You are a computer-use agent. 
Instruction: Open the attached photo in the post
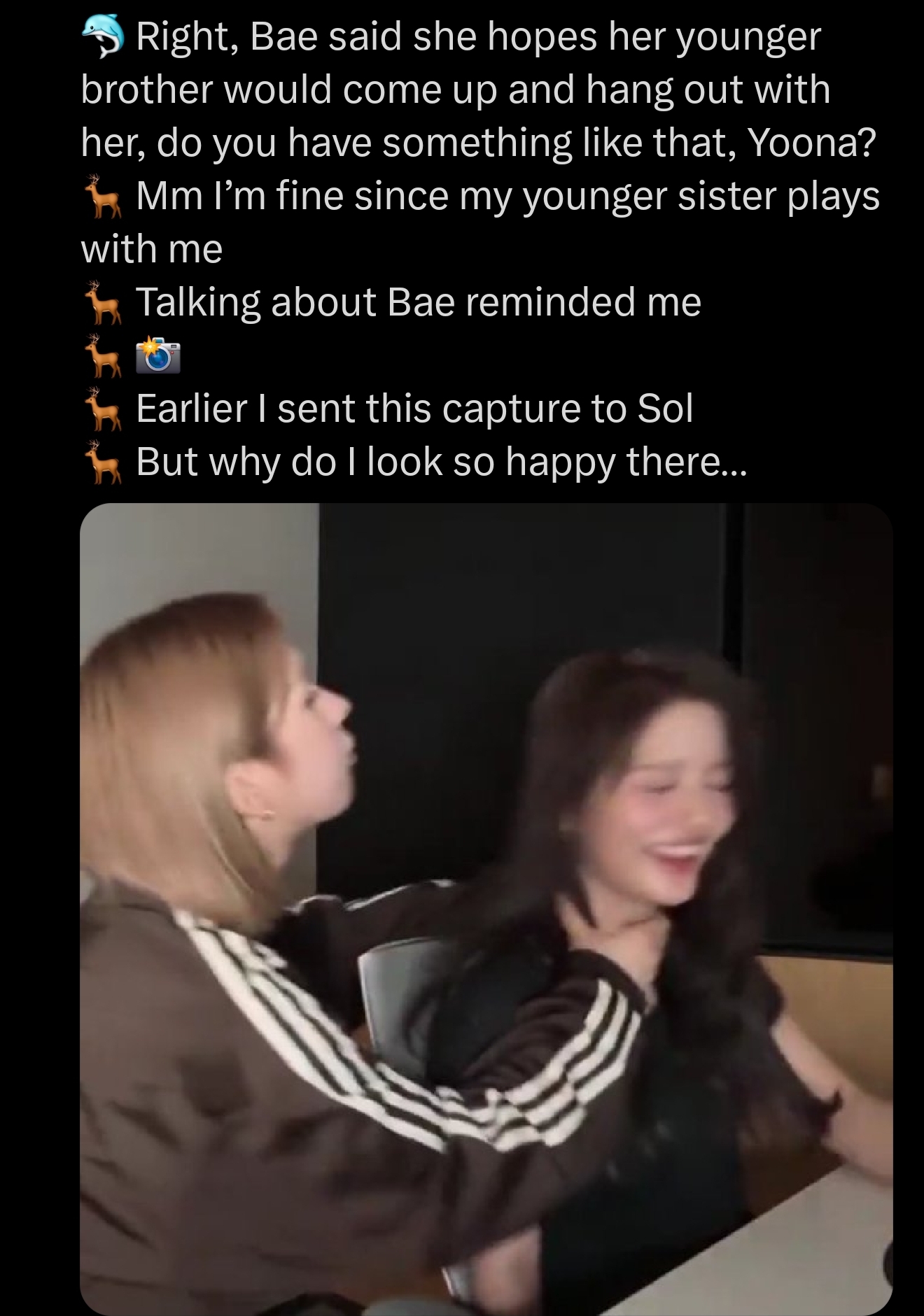(x=486, y=908)
